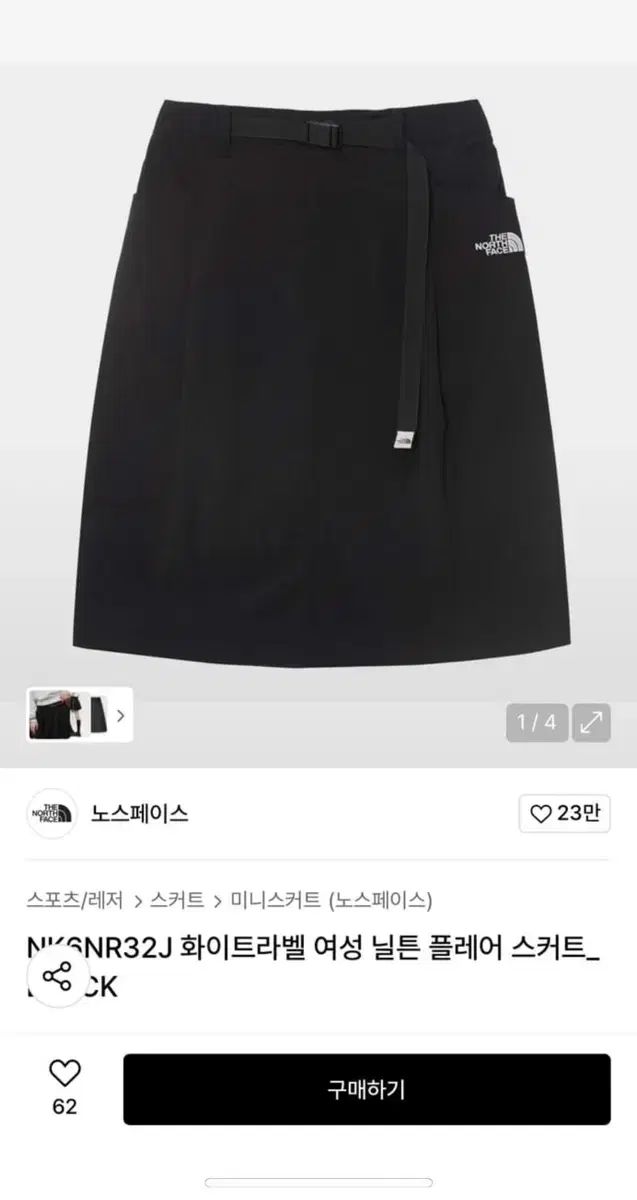Open the 노스페이스 brand page
Viewport: 637px width, 1200px height.
click(x=139, y=813)
